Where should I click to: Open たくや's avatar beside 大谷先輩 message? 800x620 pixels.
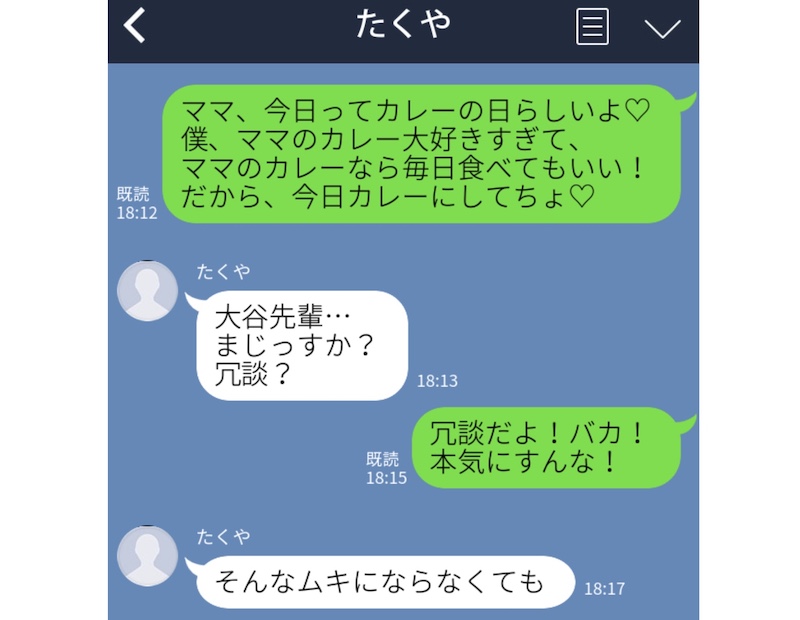[148, 292]
